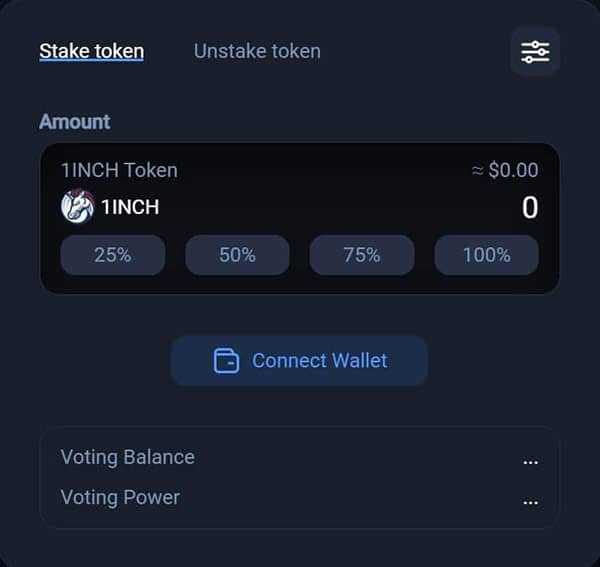Switch to the Unstake token tab
This screenshot has height=567, width=600.
pos(257,51)
